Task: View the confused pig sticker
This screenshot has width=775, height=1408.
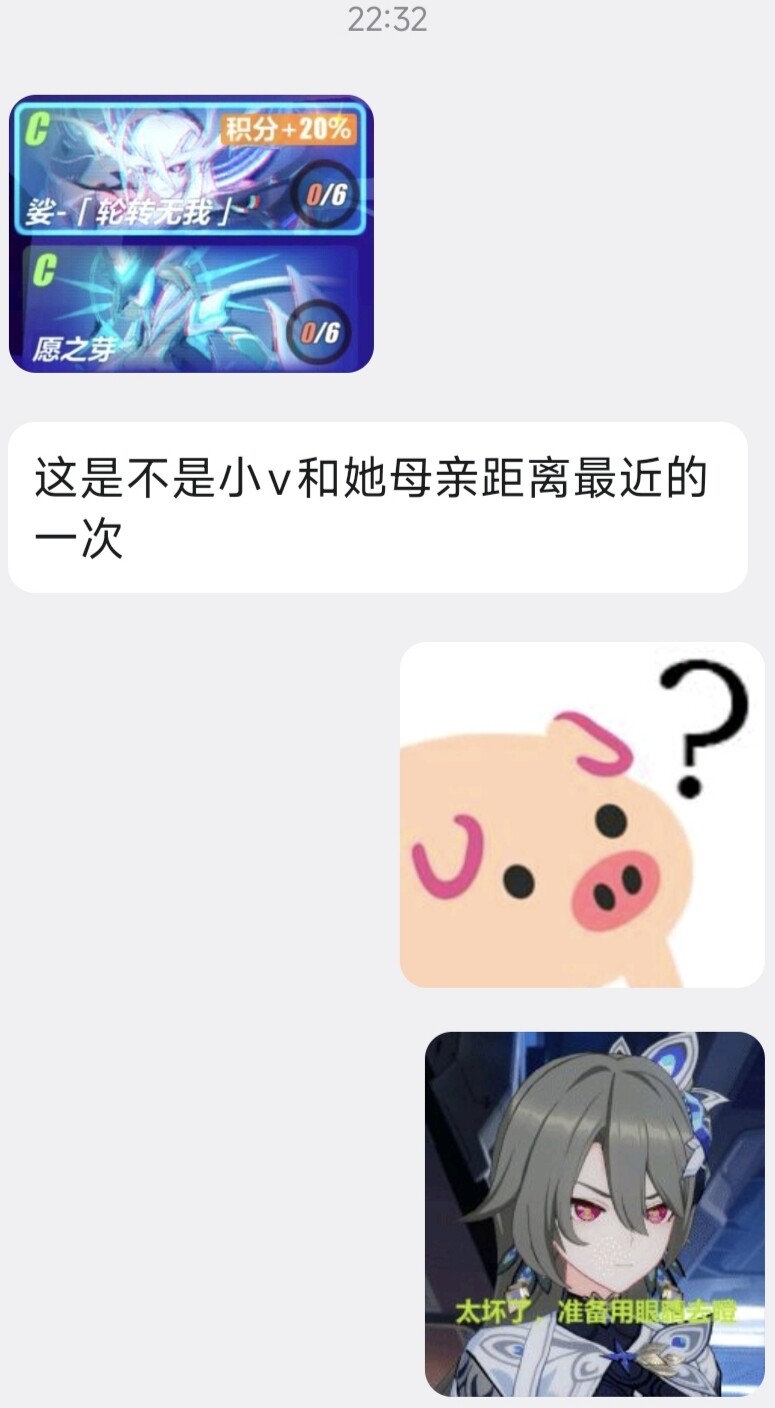Action: click(x=582, y=815)
